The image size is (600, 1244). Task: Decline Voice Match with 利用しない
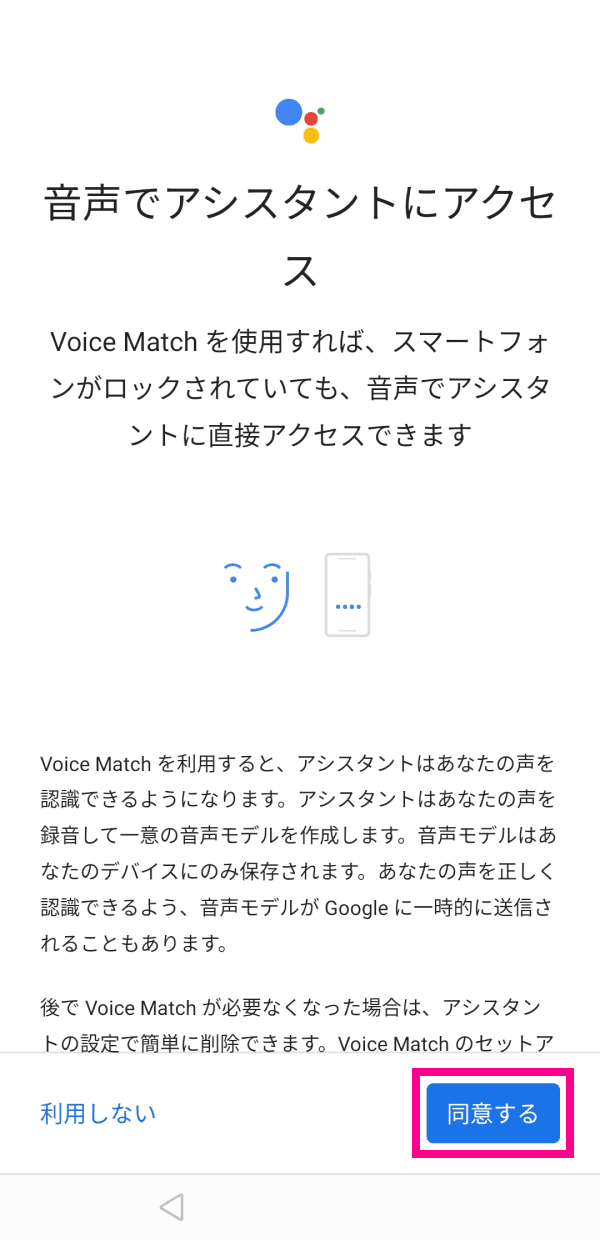click(98, 1113)
